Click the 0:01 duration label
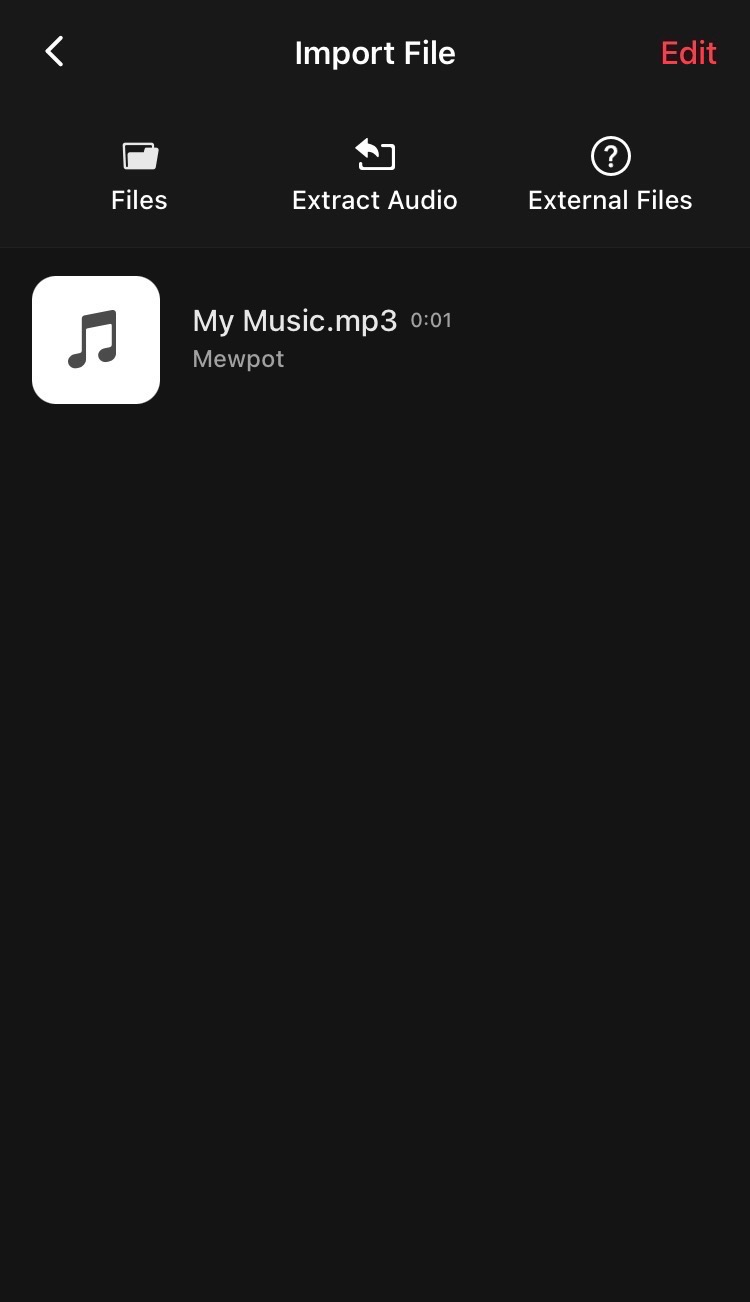The width and height of the screenshot is (750, 1302). coord(432,320)
